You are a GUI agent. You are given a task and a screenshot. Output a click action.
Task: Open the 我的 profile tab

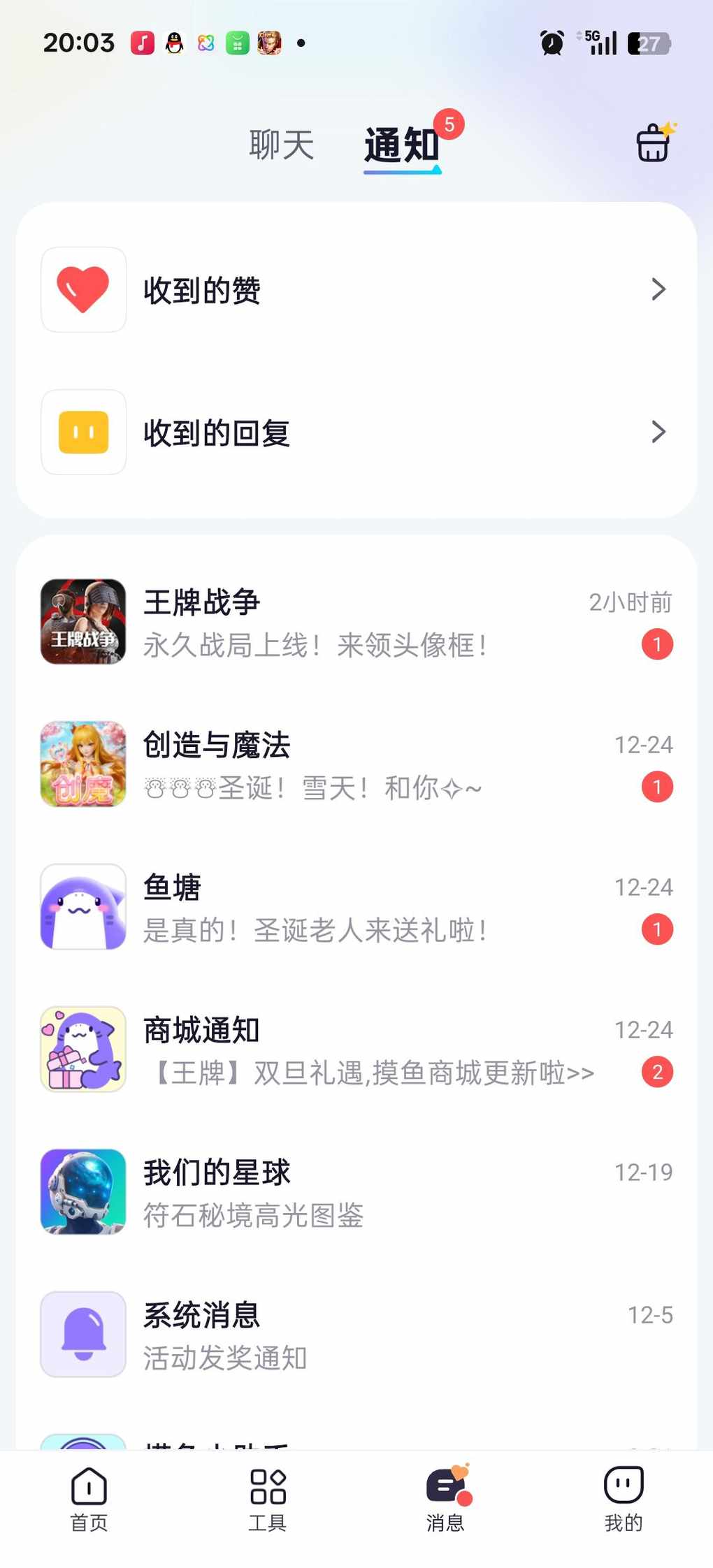coord(624,1499)
